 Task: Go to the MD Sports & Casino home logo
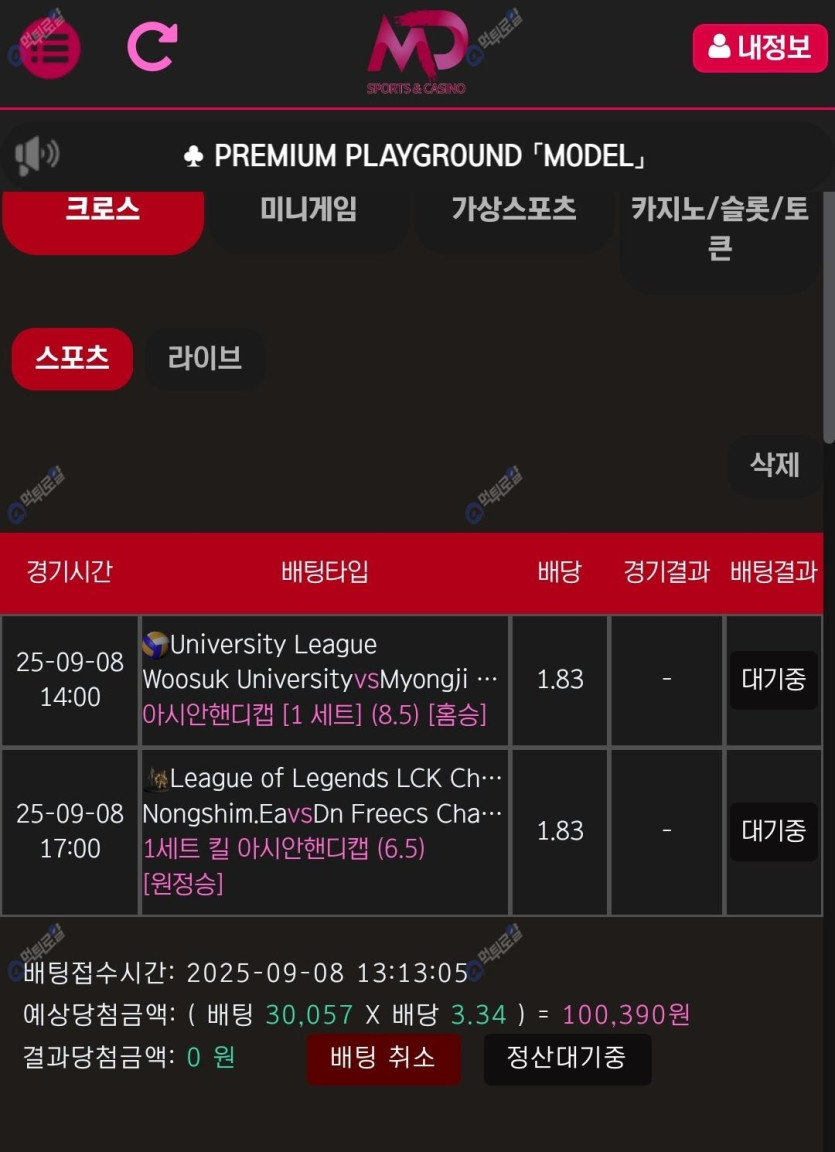click(417, 52)
